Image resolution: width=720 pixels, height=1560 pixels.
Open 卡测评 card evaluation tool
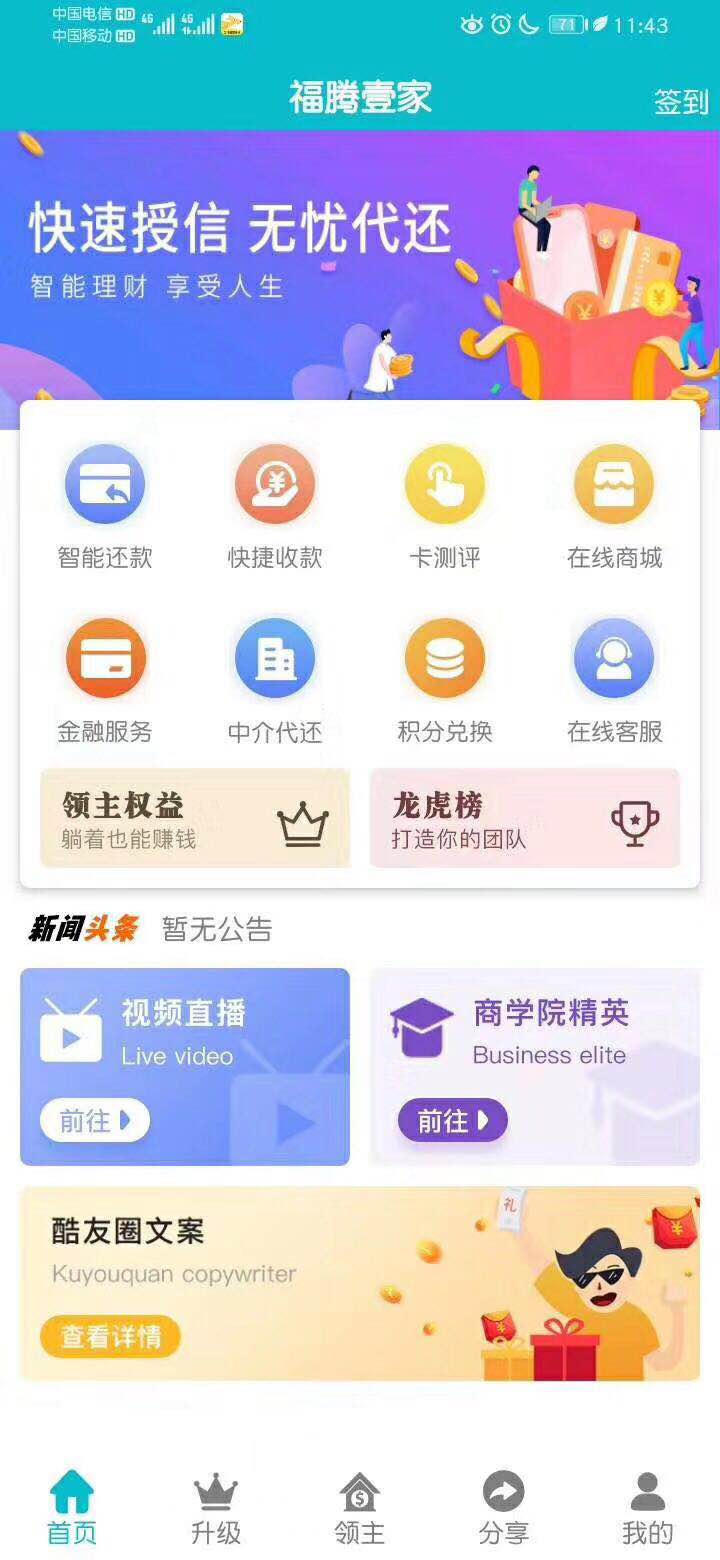coord(444,500)
